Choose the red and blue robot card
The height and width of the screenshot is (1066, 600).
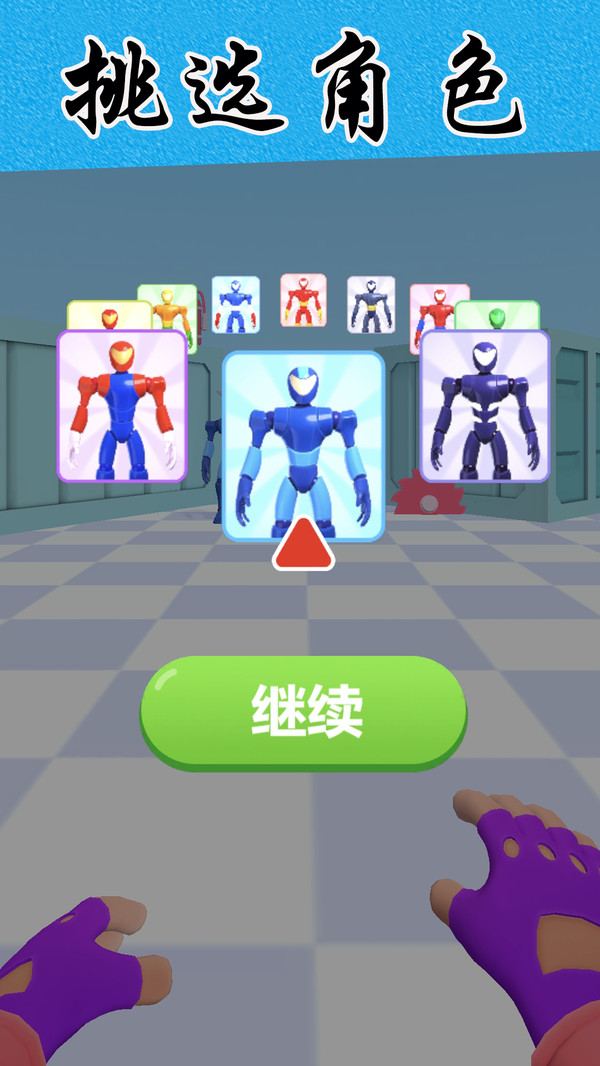(x=121, y=407)
